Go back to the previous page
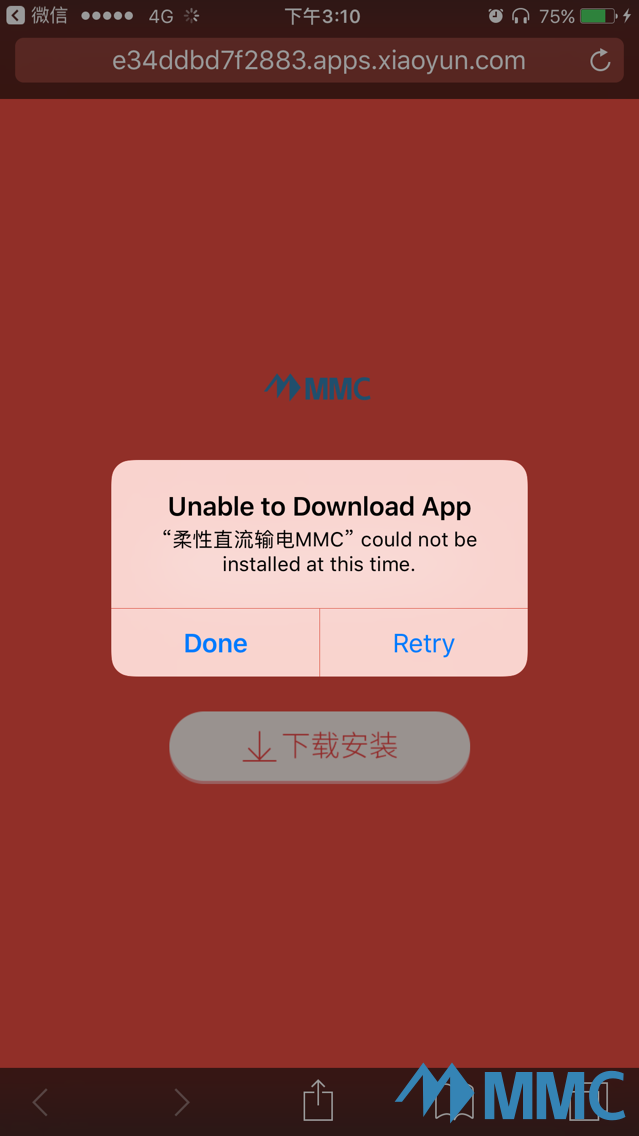639x1136 pixels. (x=40, y=1102)
